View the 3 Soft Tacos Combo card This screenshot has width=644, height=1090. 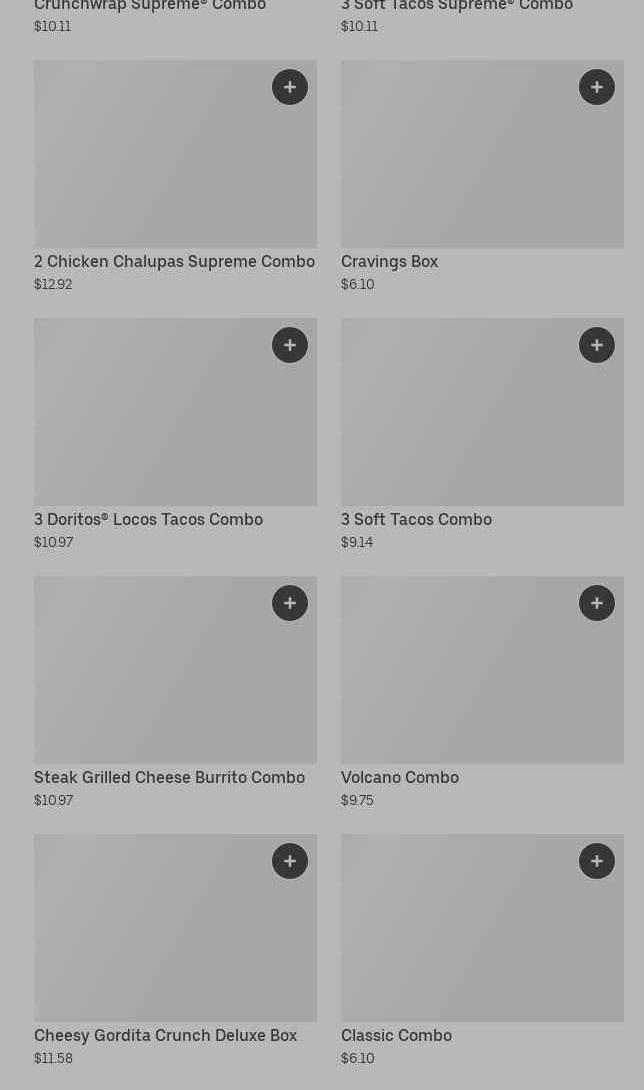[482, 434]
